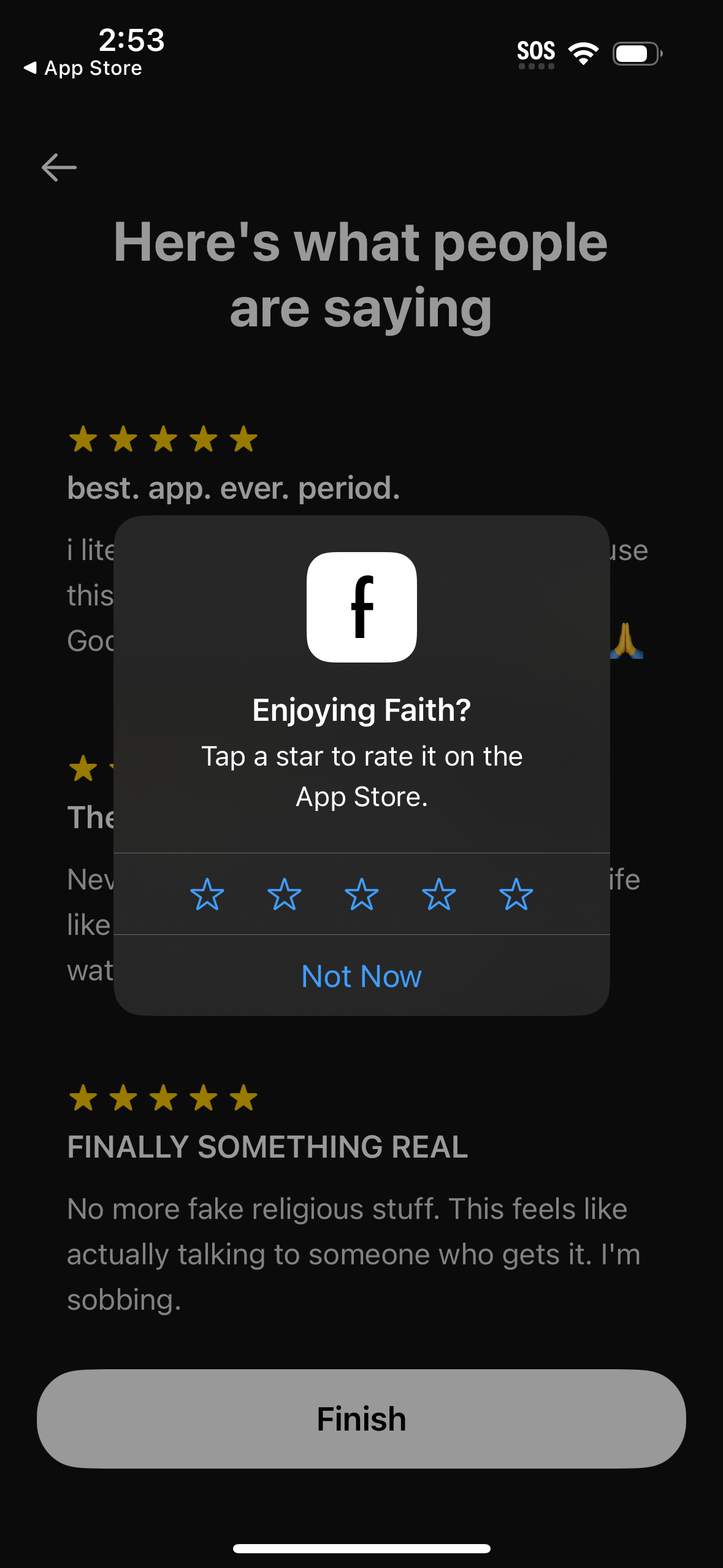The height and width of the screenshot is (1568, 723).
Task: Dismiss the rating prompt with Not Now
Action: [361, 976]
